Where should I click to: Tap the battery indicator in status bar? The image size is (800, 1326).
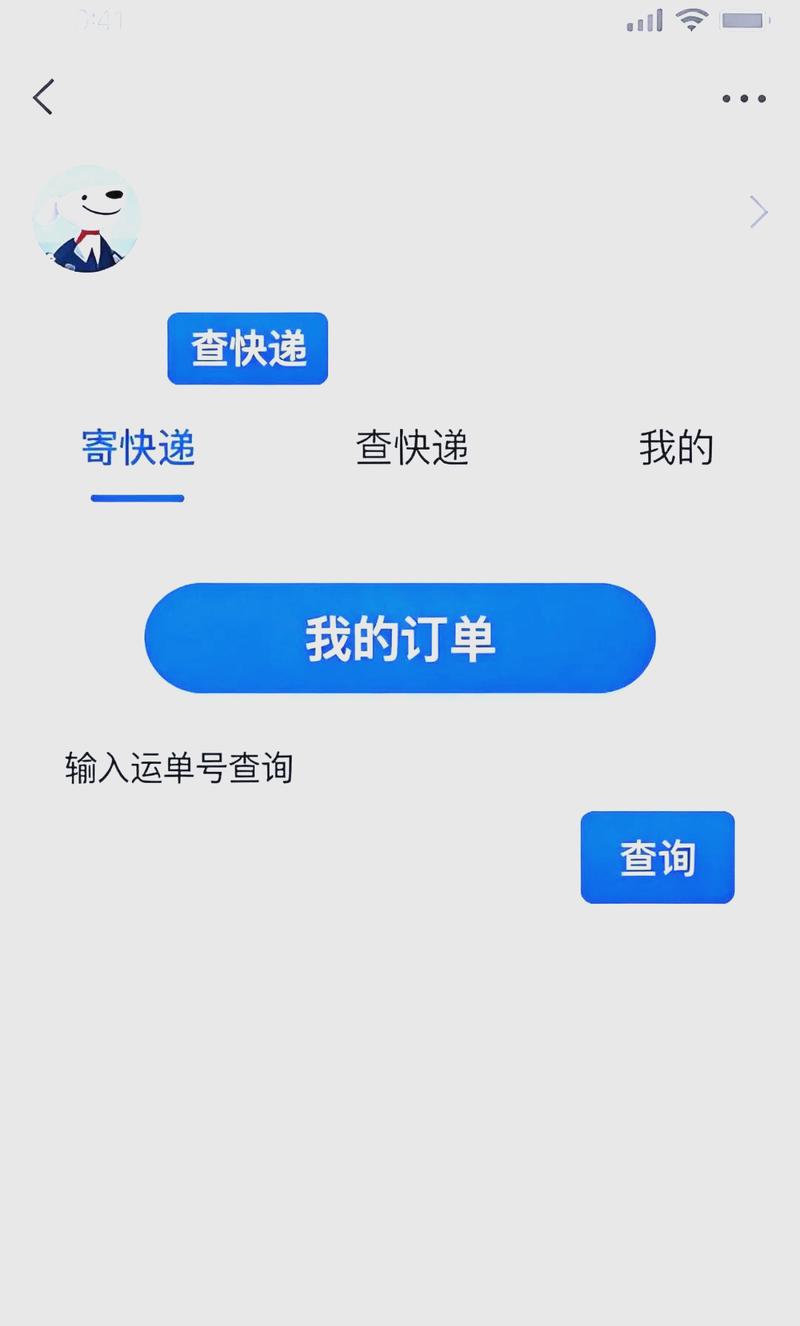click(x=744, y=18)
